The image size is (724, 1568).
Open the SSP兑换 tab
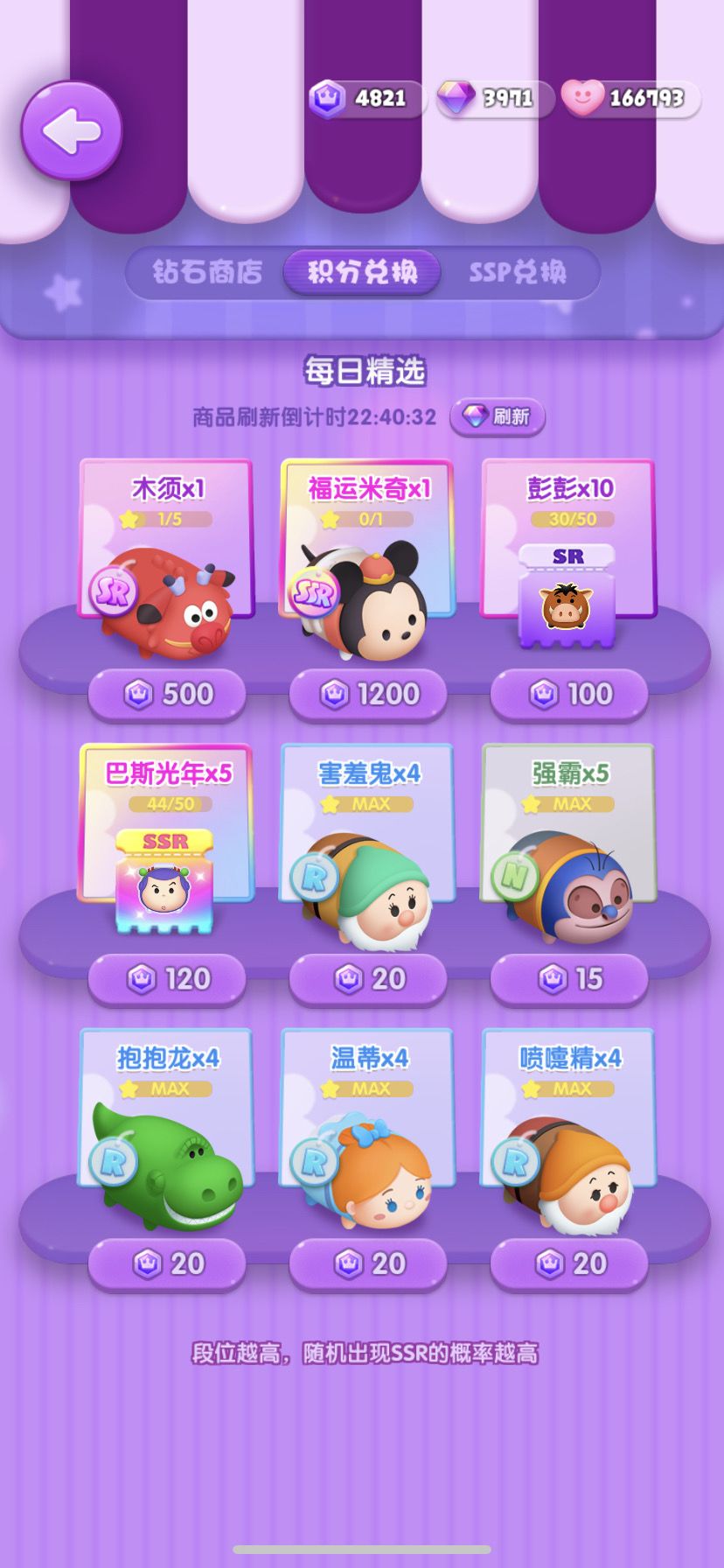[523, 272]
